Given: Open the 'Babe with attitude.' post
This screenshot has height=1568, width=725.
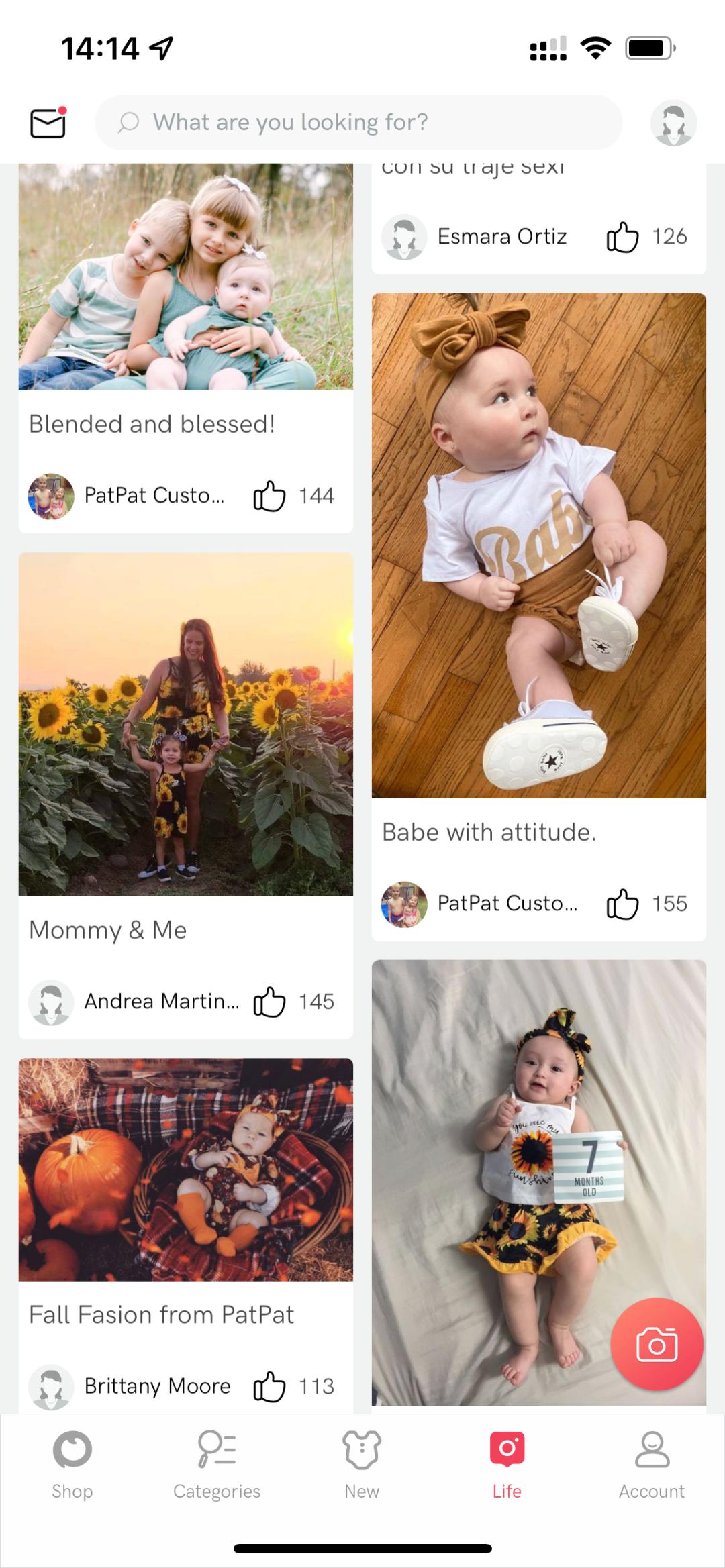Looking at the screenshot, I should point(538,545).
